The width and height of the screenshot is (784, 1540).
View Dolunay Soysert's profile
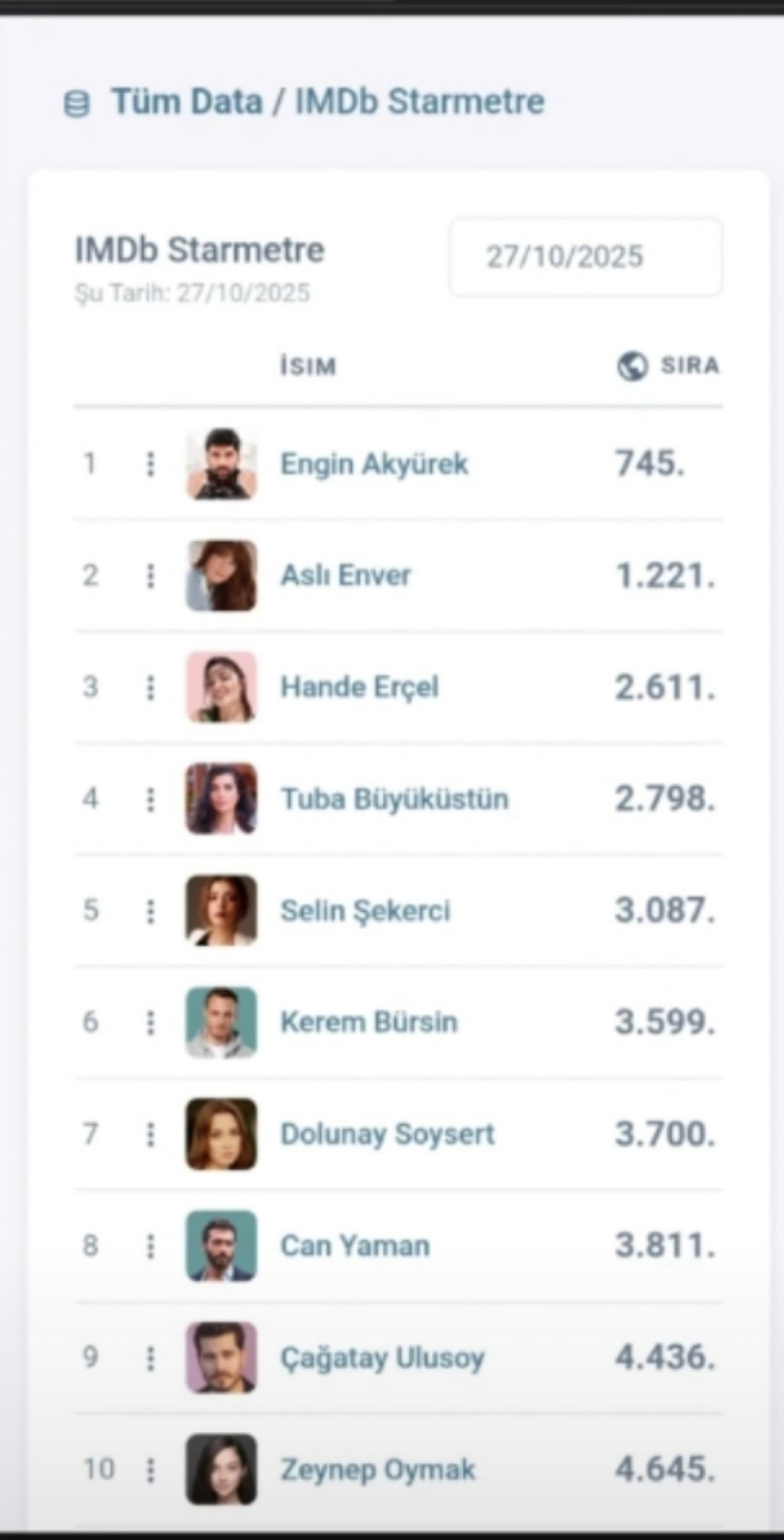[387, 1134]
